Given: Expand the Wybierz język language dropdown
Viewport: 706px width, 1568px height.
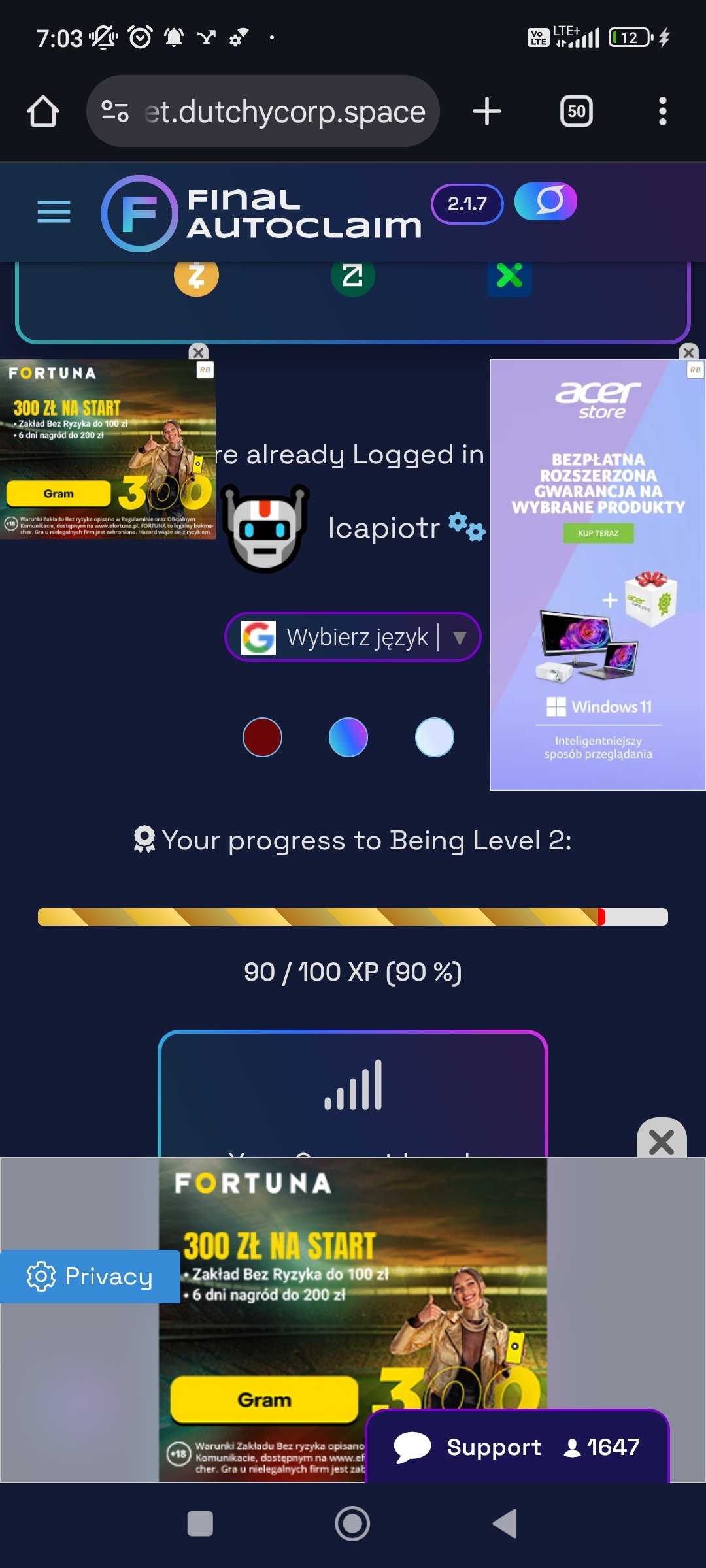Looking at the screenshot, I should (353, 637).
